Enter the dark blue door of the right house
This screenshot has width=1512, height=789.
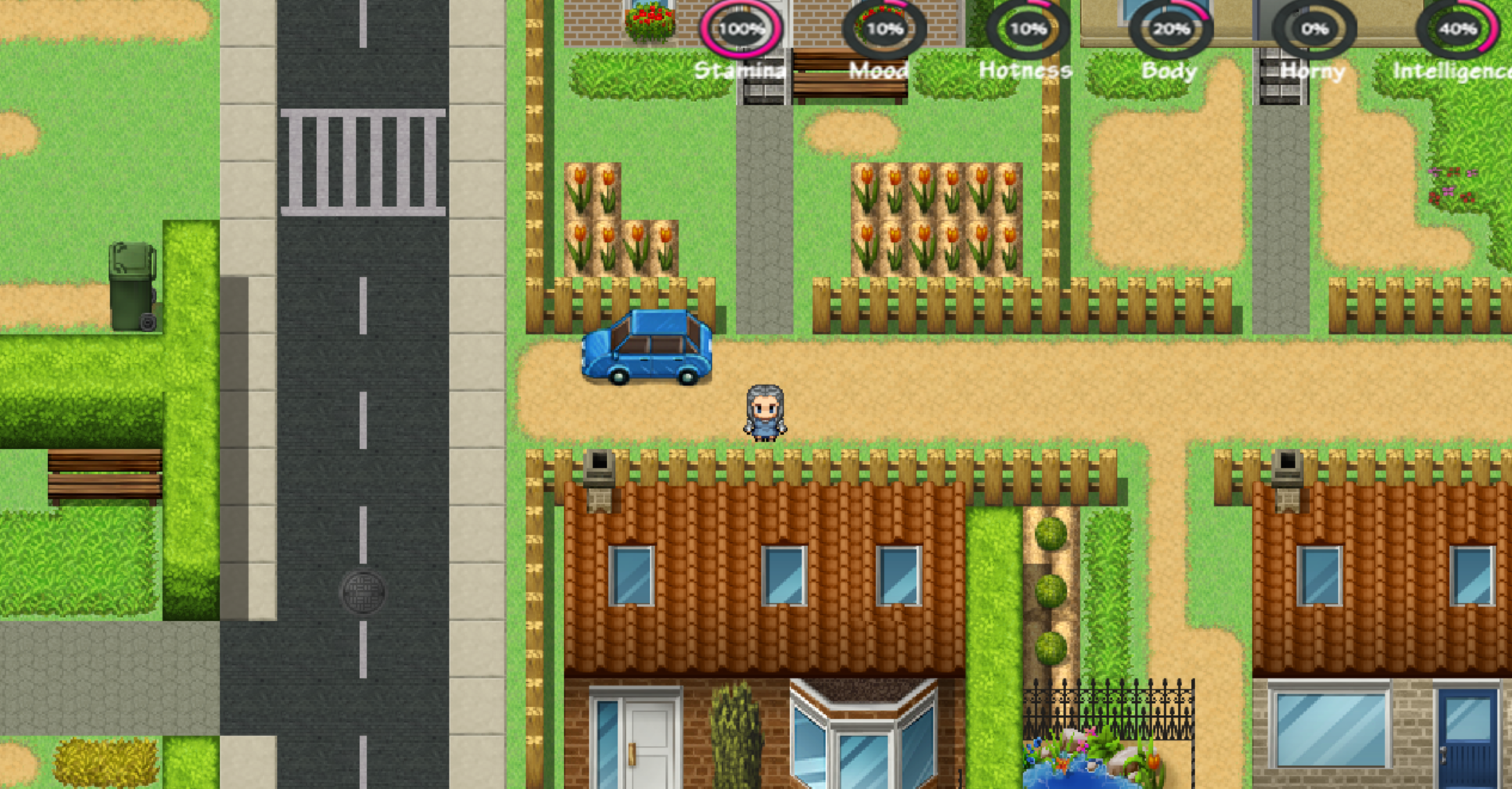pos(1467,740)
